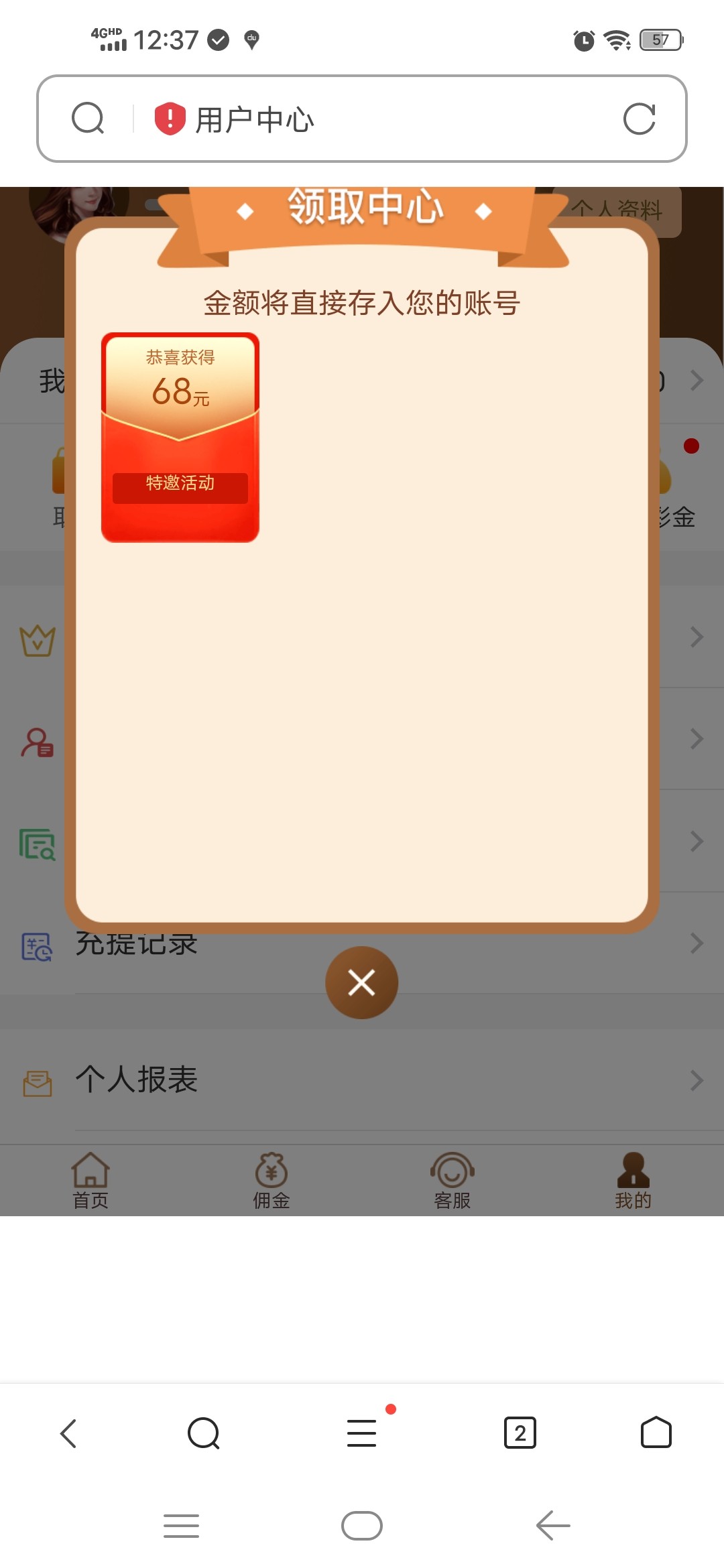Reload the page with refresh icon
This screenshot has width=724, height=1568.
638,119
